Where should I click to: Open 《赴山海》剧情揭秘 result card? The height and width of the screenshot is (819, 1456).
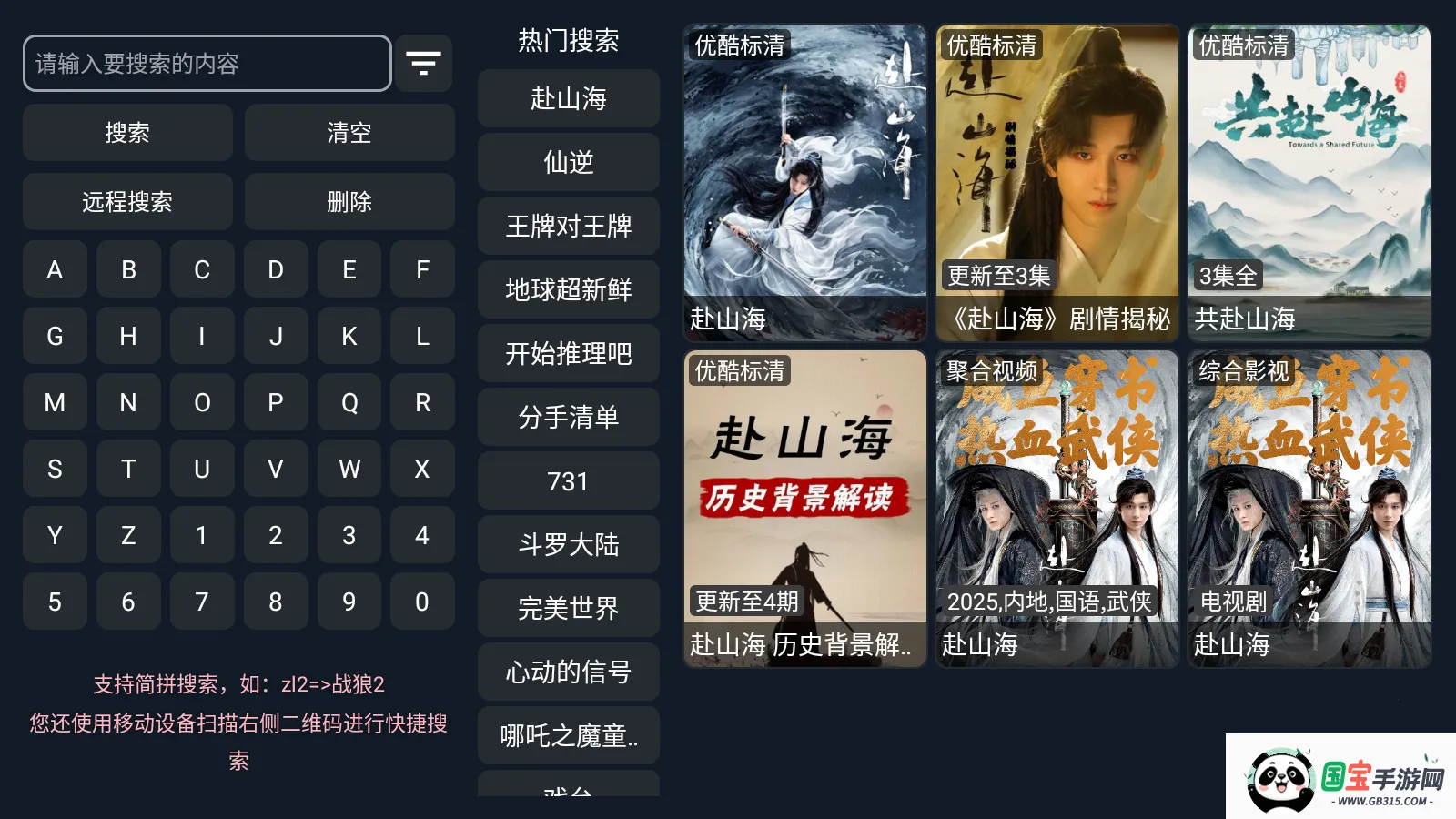coord(1057,183)
